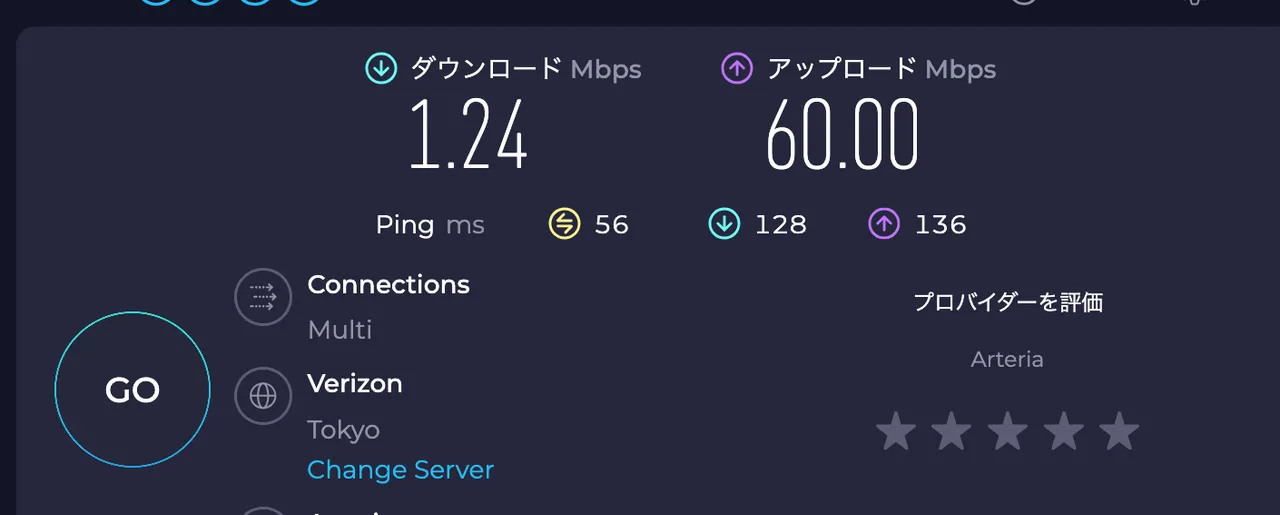
Task: Rate Arteria with five stars
Action: point(1119,432)
